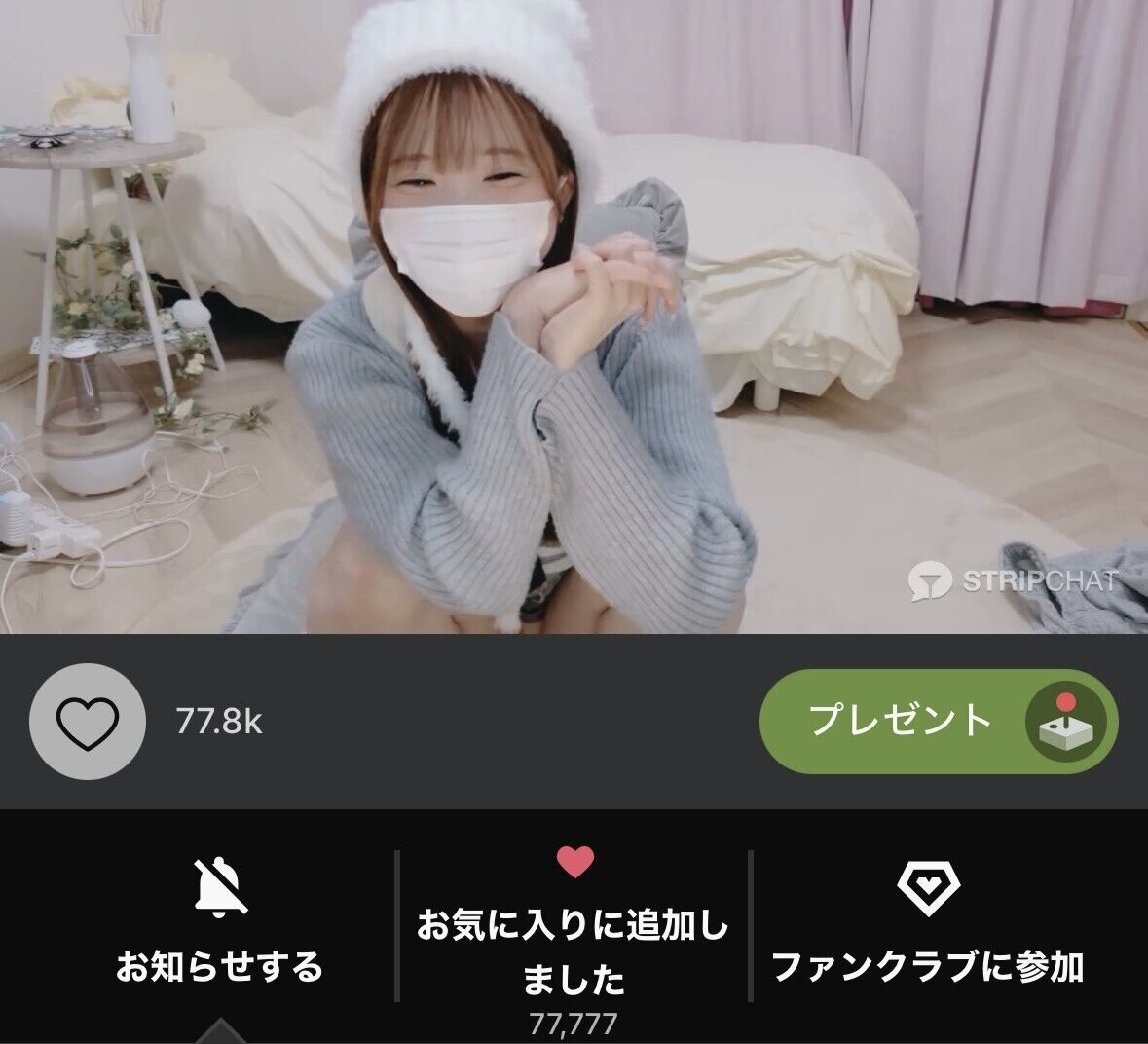Send a gift with プレゼント button
This screenshot has width=1148, height=1044.
pyautogui.click(x=937, y=722)
